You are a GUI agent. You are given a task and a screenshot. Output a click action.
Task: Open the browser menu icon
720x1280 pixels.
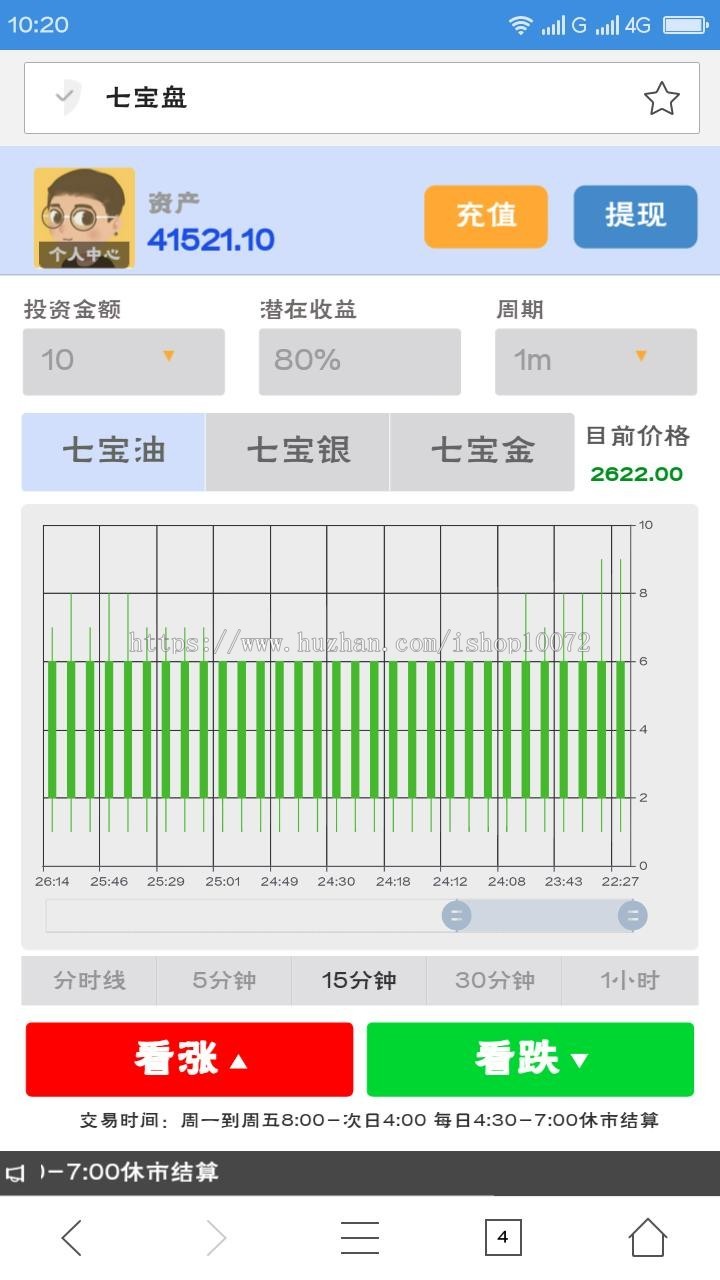pos(360,1237)
